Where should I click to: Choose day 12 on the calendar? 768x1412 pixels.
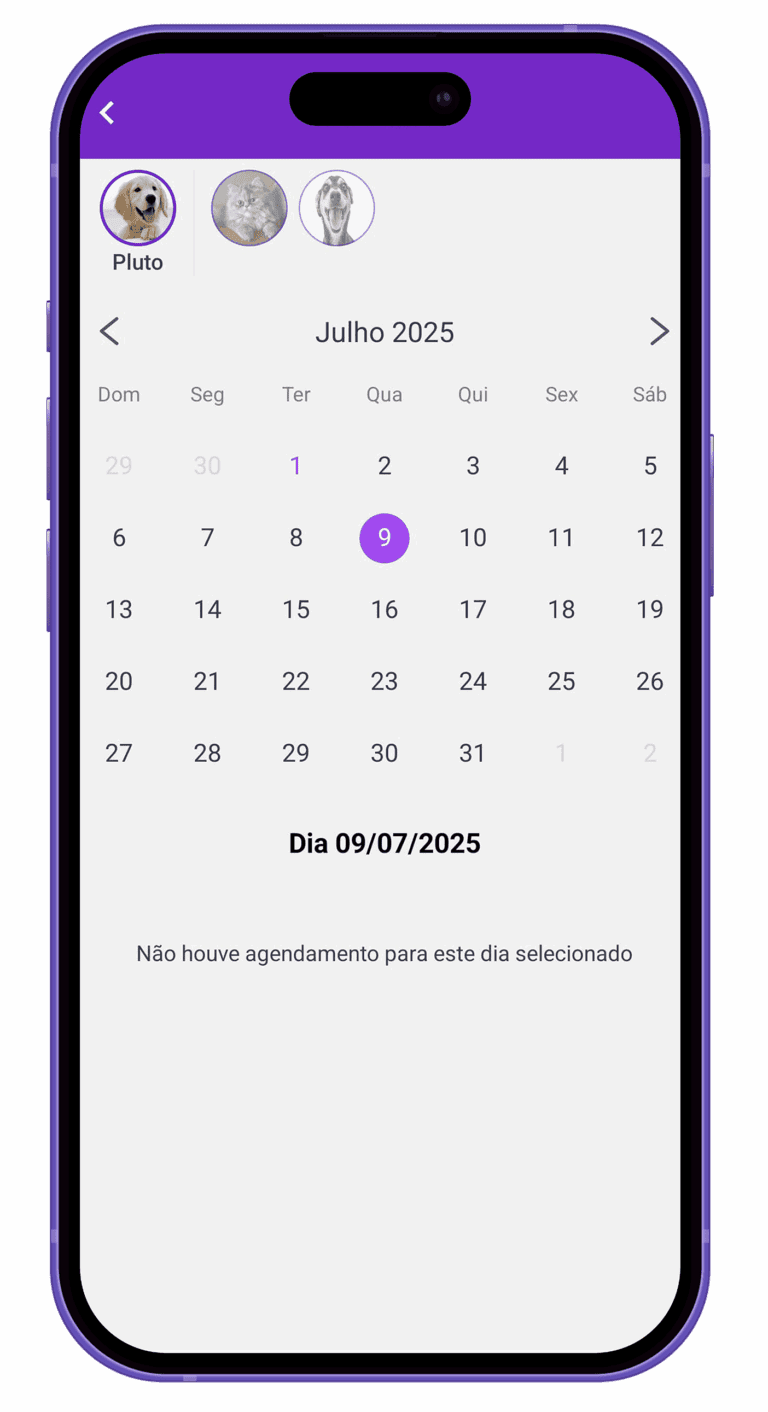[650, 538]
